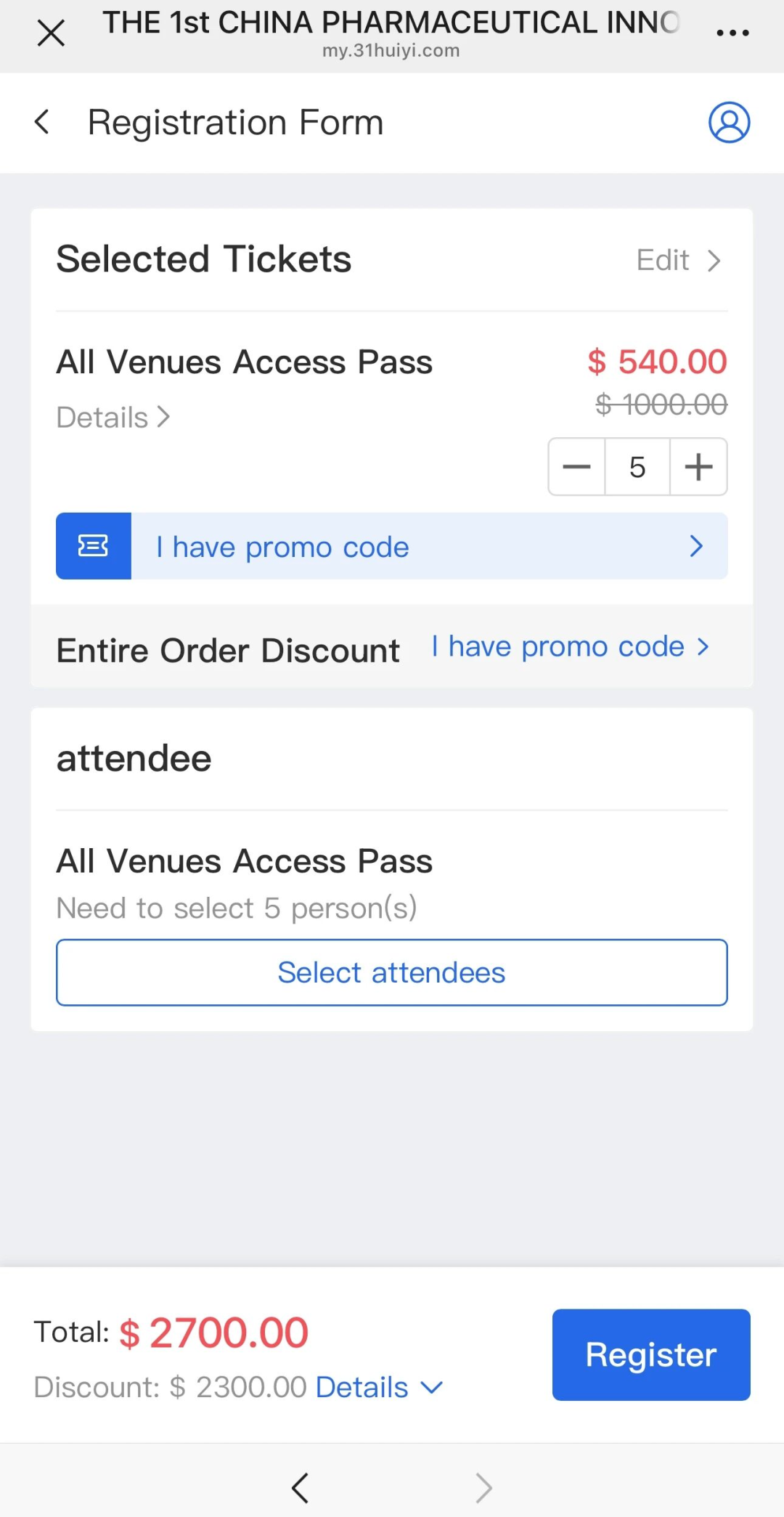The height and width of the screenshot is (1517, 784).
Task: Increase ticket quantity by one
Action: pyautogui.click(x=698, y=467)
